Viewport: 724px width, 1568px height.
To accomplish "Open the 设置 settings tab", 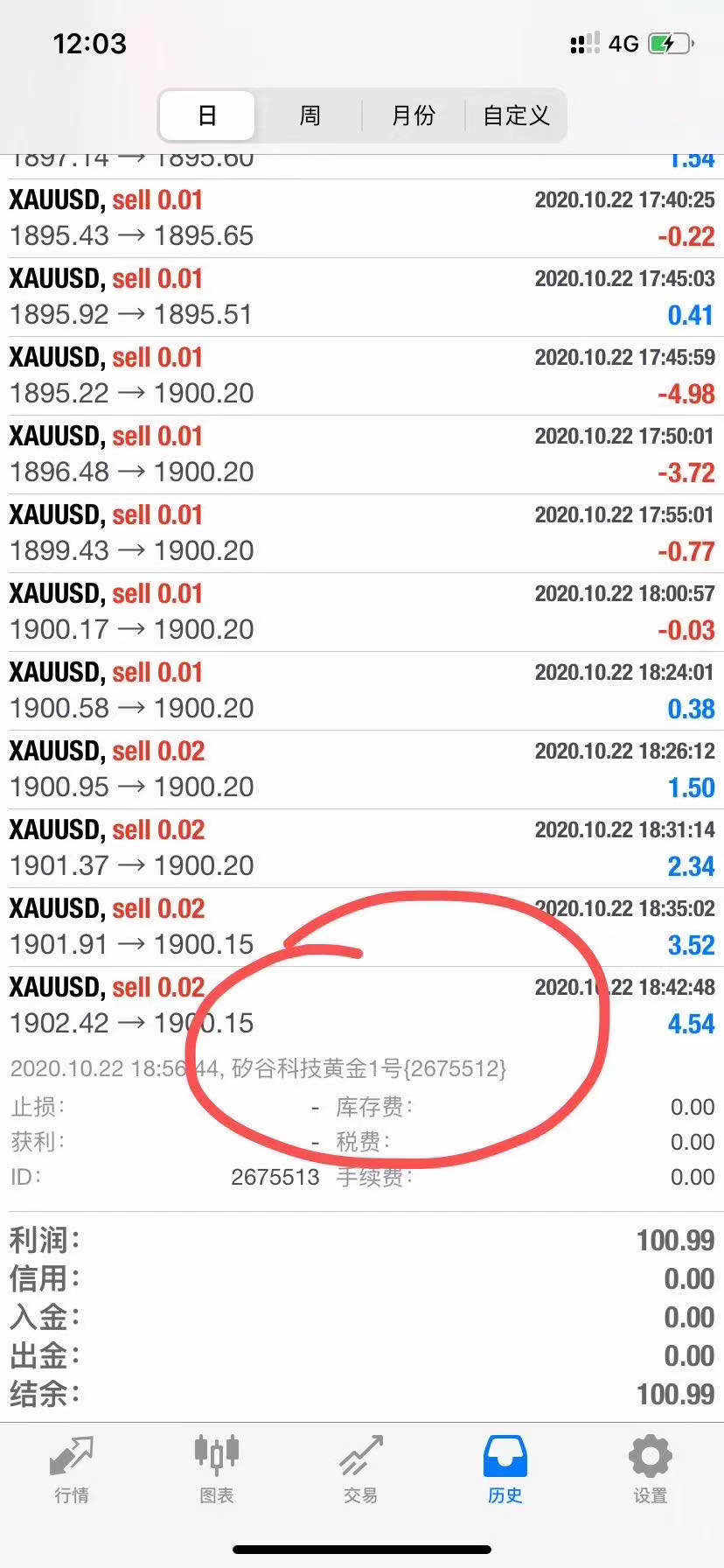I will [651, 1469].
